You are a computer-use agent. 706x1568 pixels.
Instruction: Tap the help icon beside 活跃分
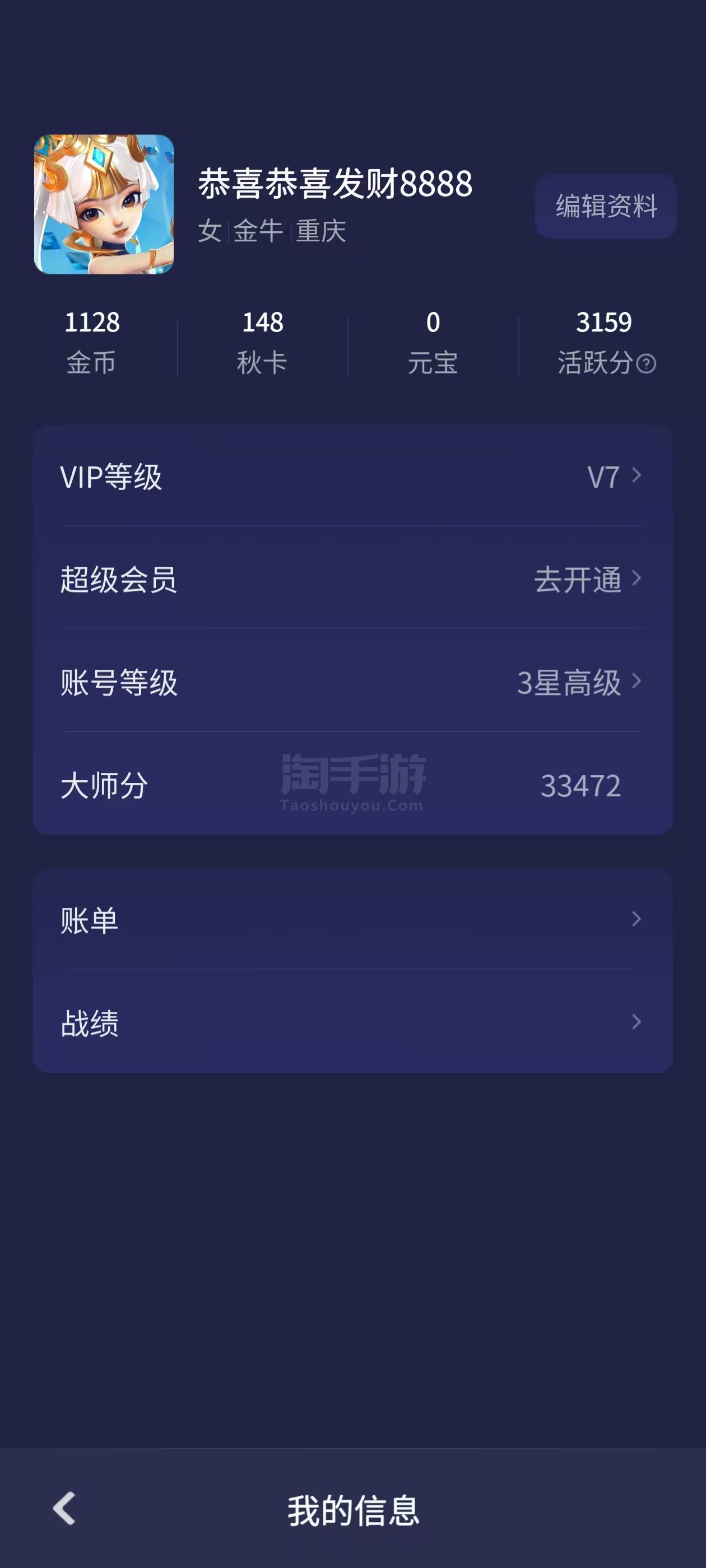(645, 363)
